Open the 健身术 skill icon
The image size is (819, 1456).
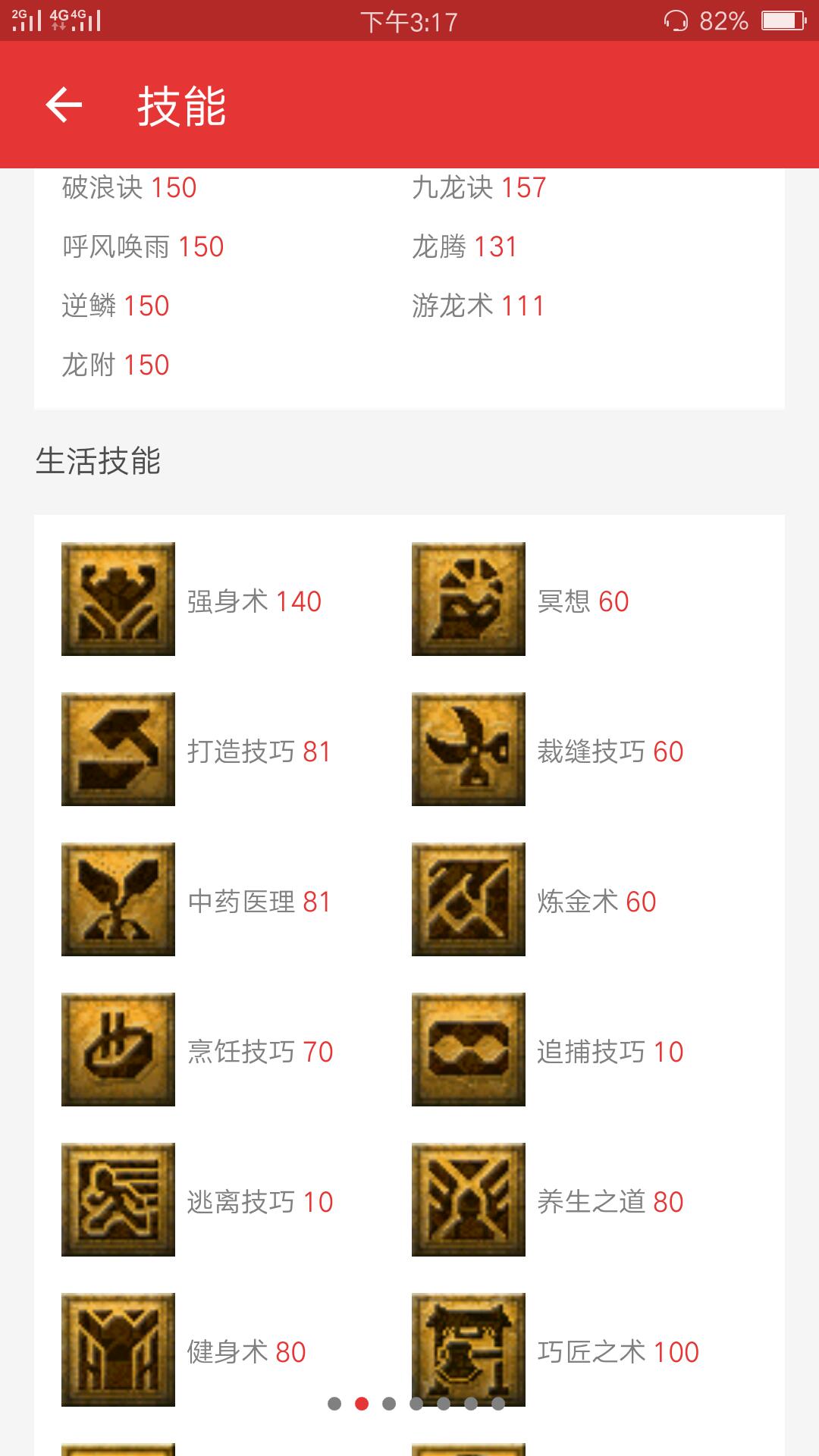pyautogui.click(x=118, y=1350)
